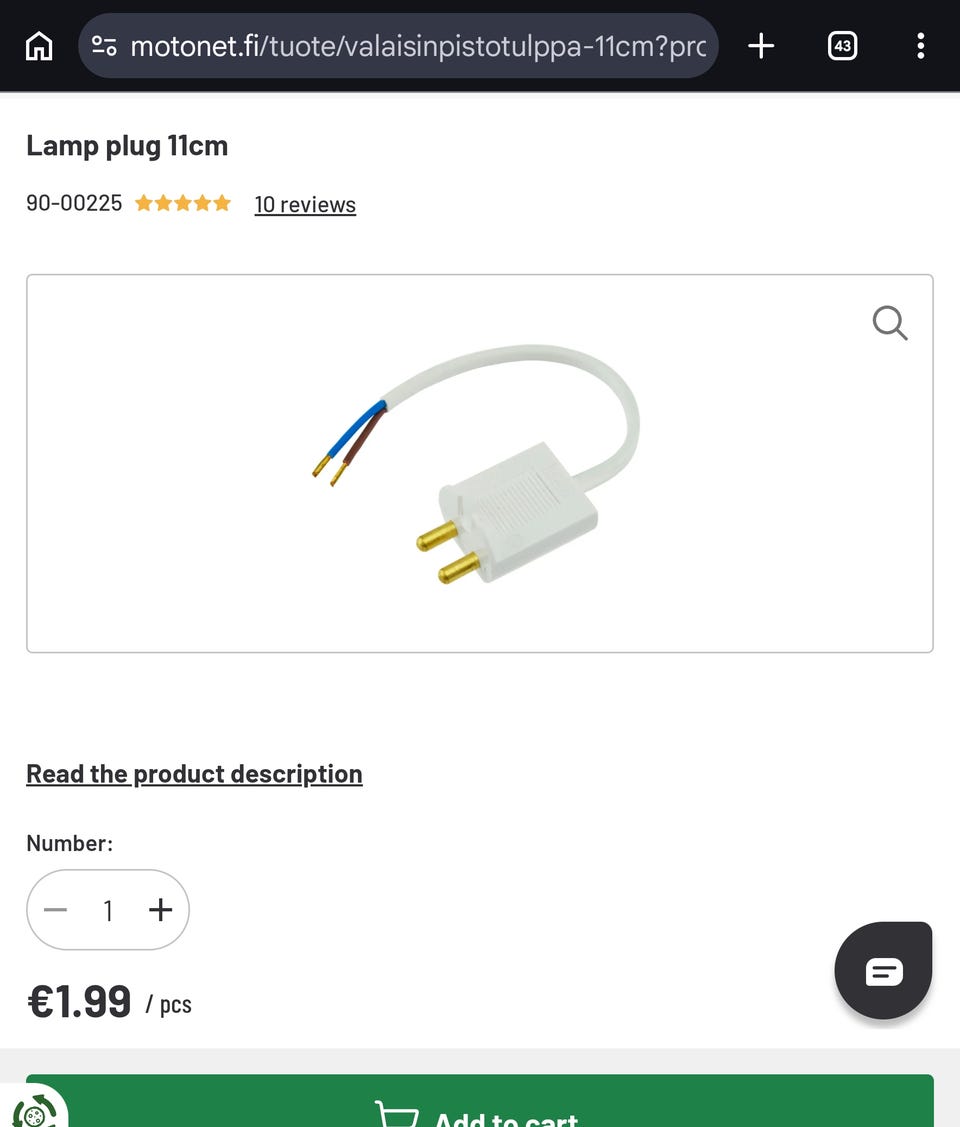Open the lamp plug product photo
The image size is (960, 1127).
(480, 465)
